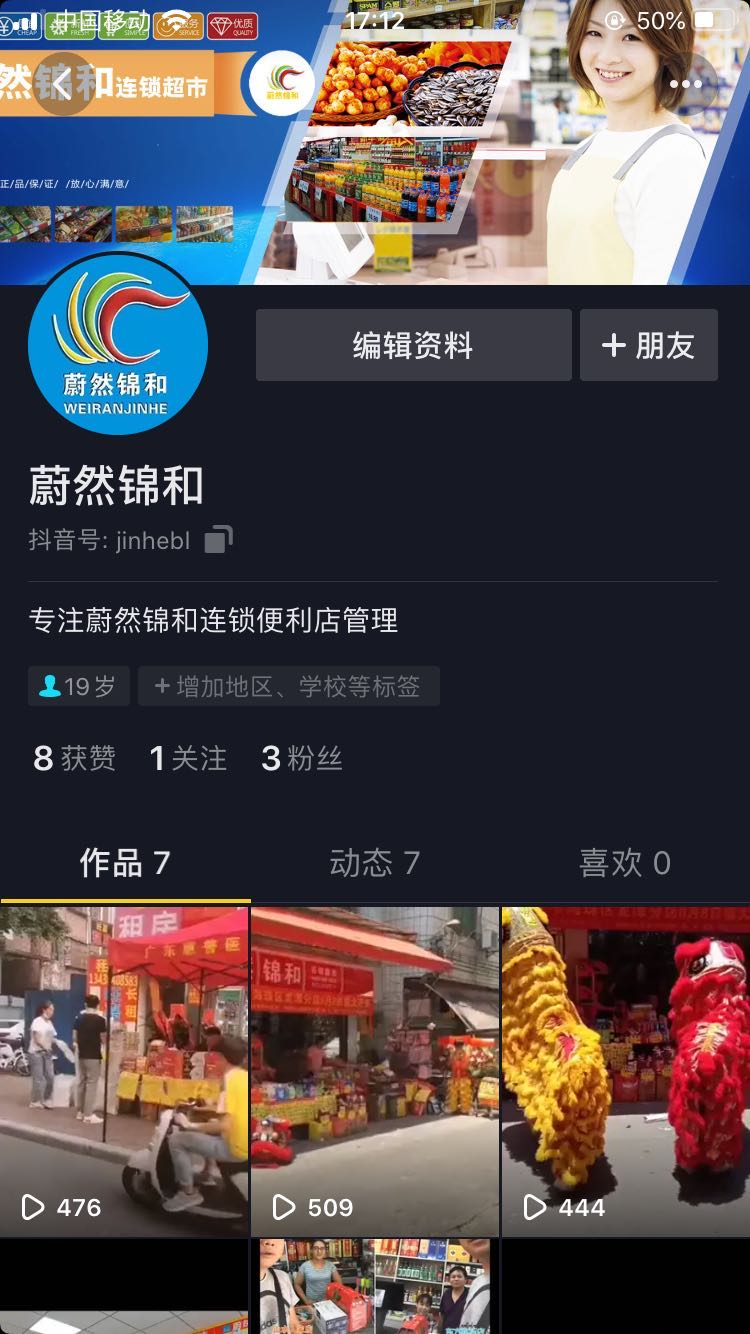Play the video with 476 plays

(x=124, y=1070)
